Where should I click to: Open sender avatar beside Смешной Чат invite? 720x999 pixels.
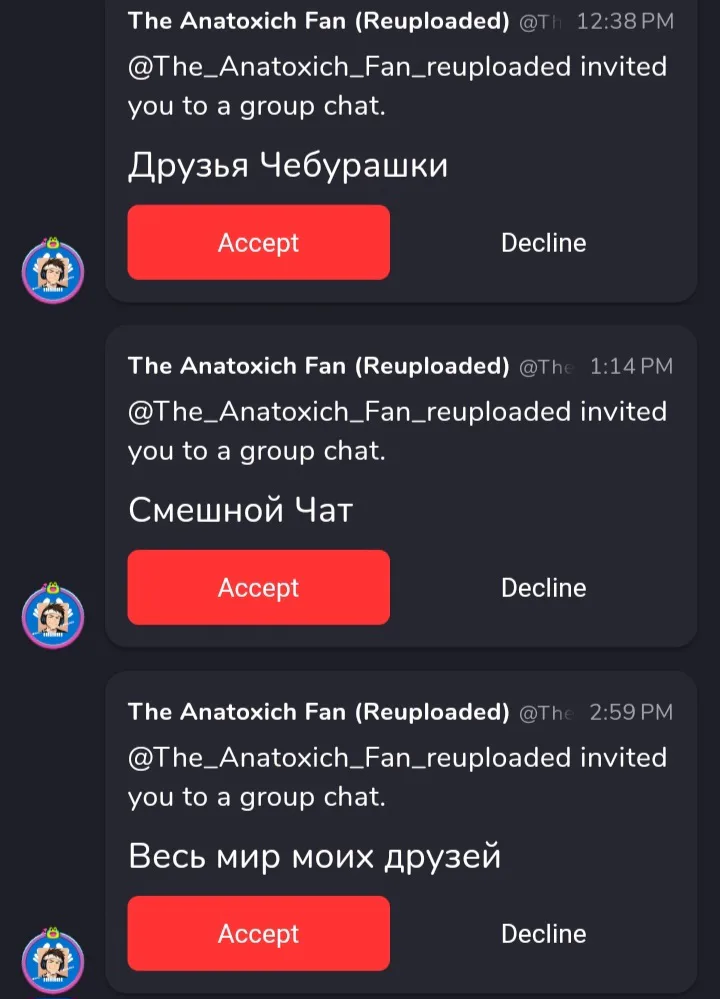[53, 617]
